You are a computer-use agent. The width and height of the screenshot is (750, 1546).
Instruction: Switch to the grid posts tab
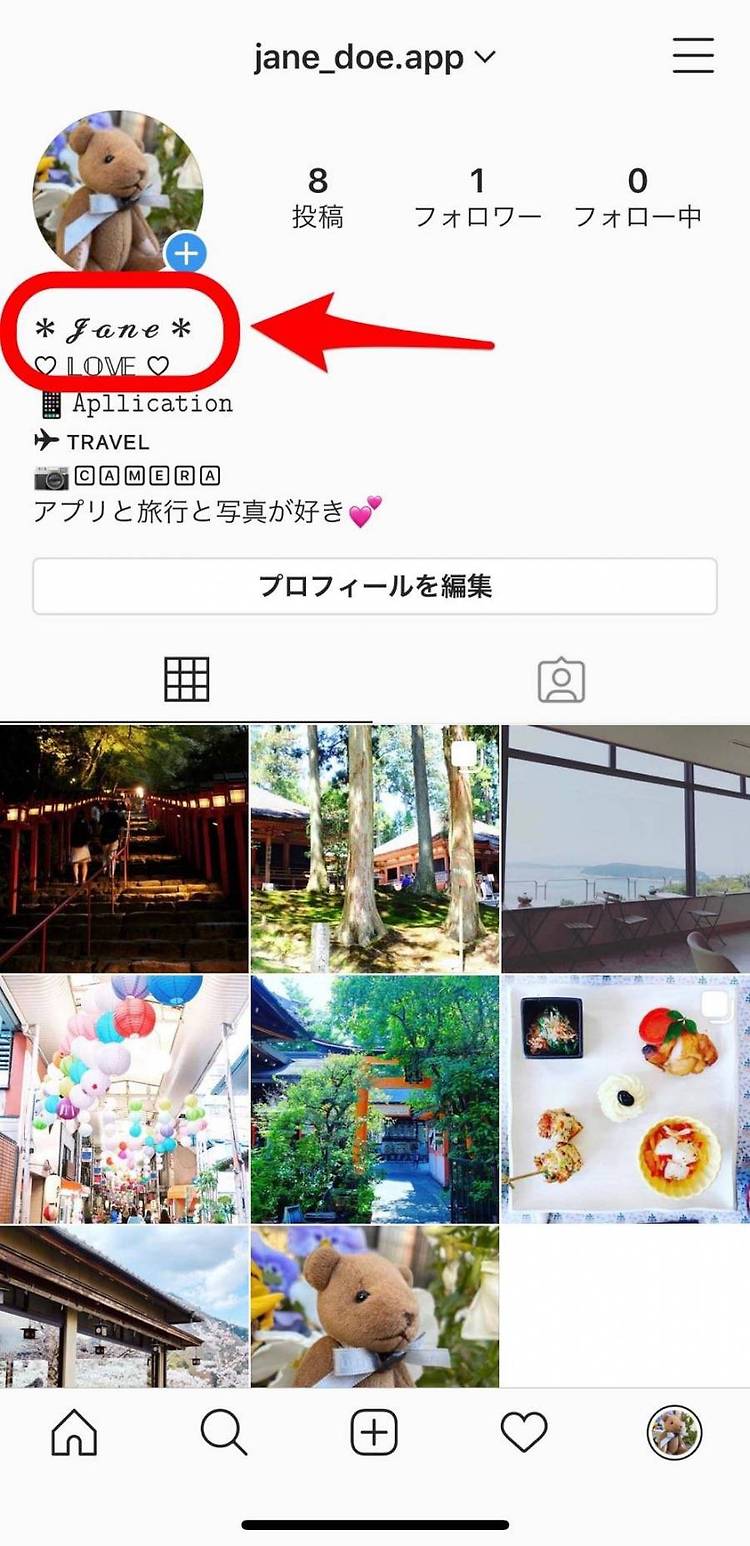[x=187, y=680]
